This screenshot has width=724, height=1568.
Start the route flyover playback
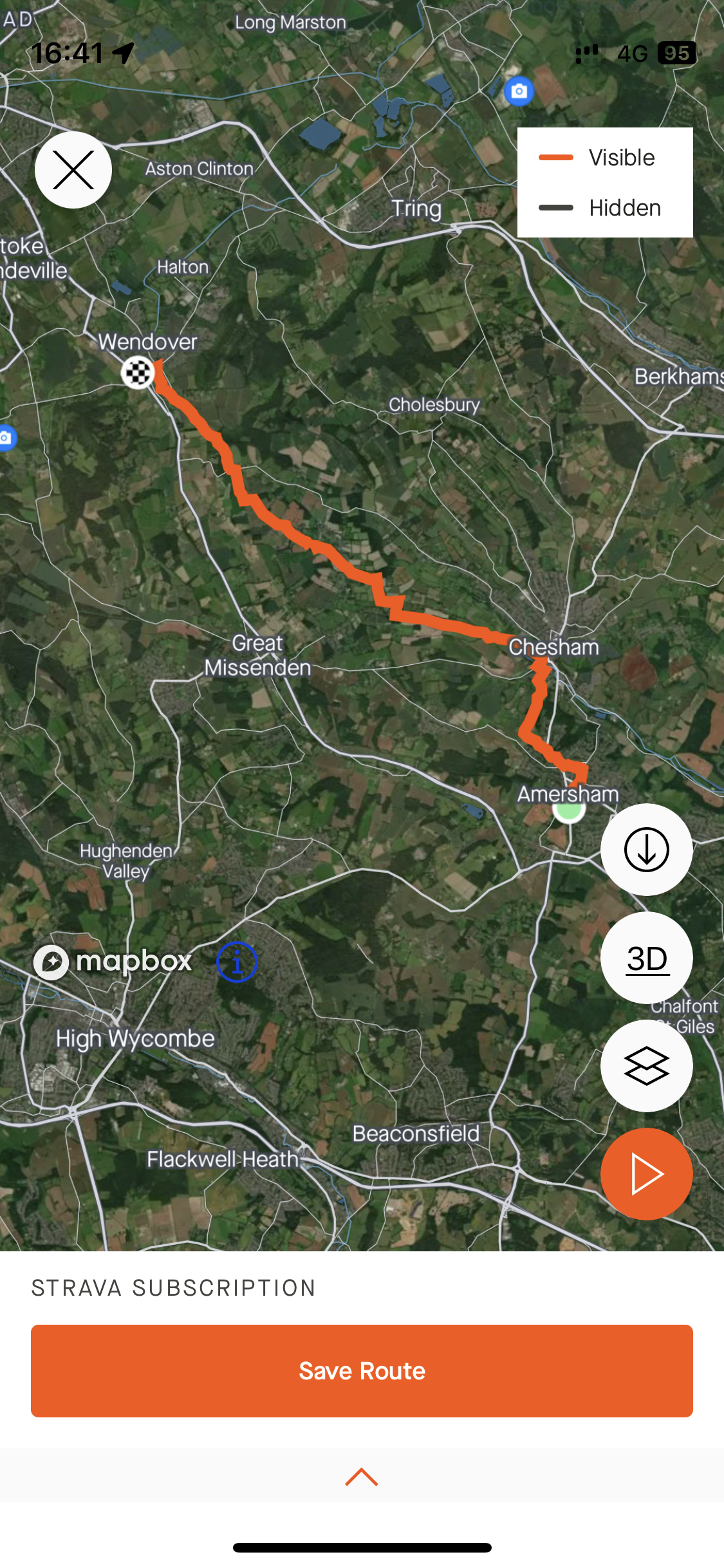coord(646,1174)
